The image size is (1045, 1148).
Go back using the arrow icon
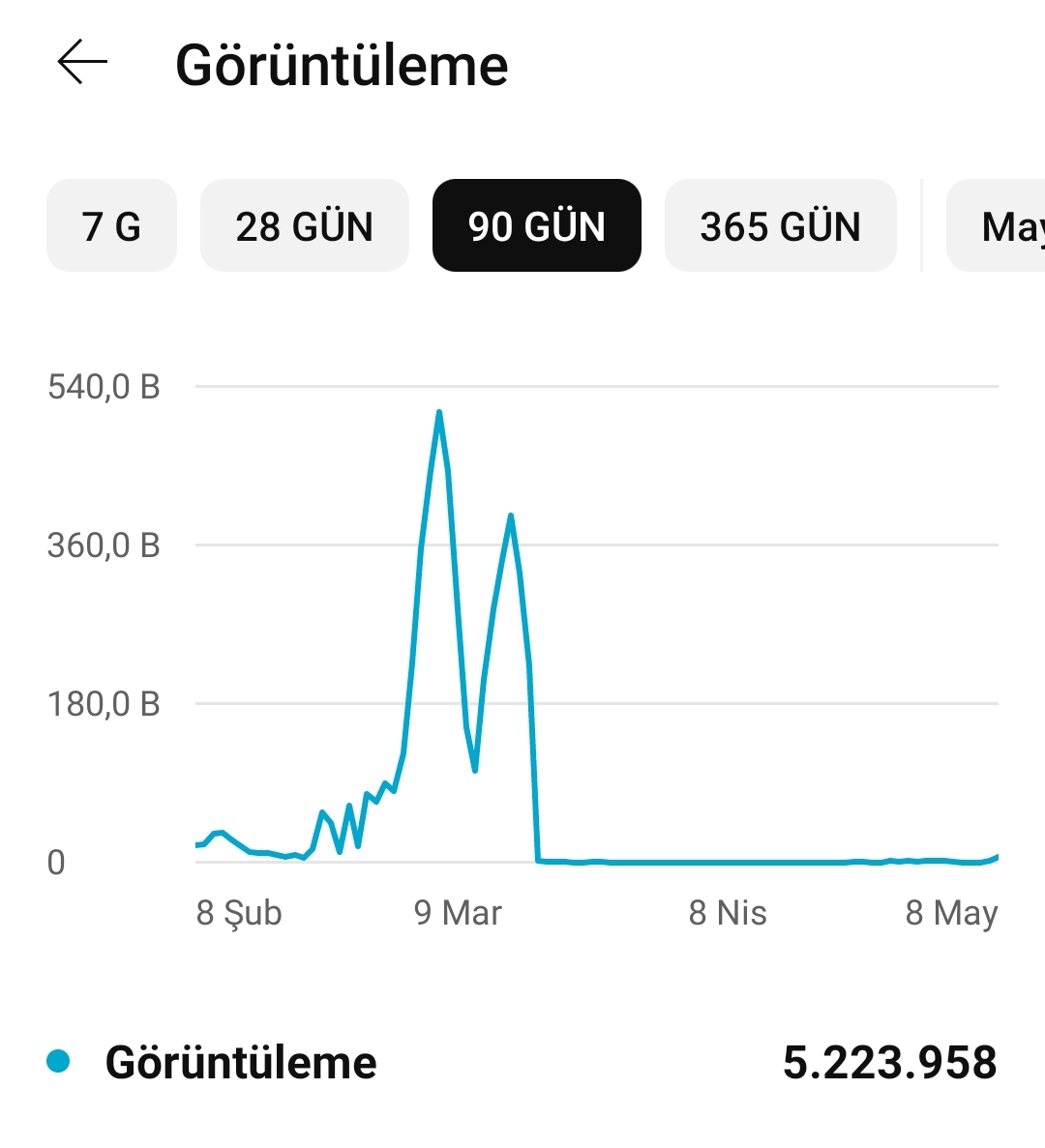pos(82,62)
